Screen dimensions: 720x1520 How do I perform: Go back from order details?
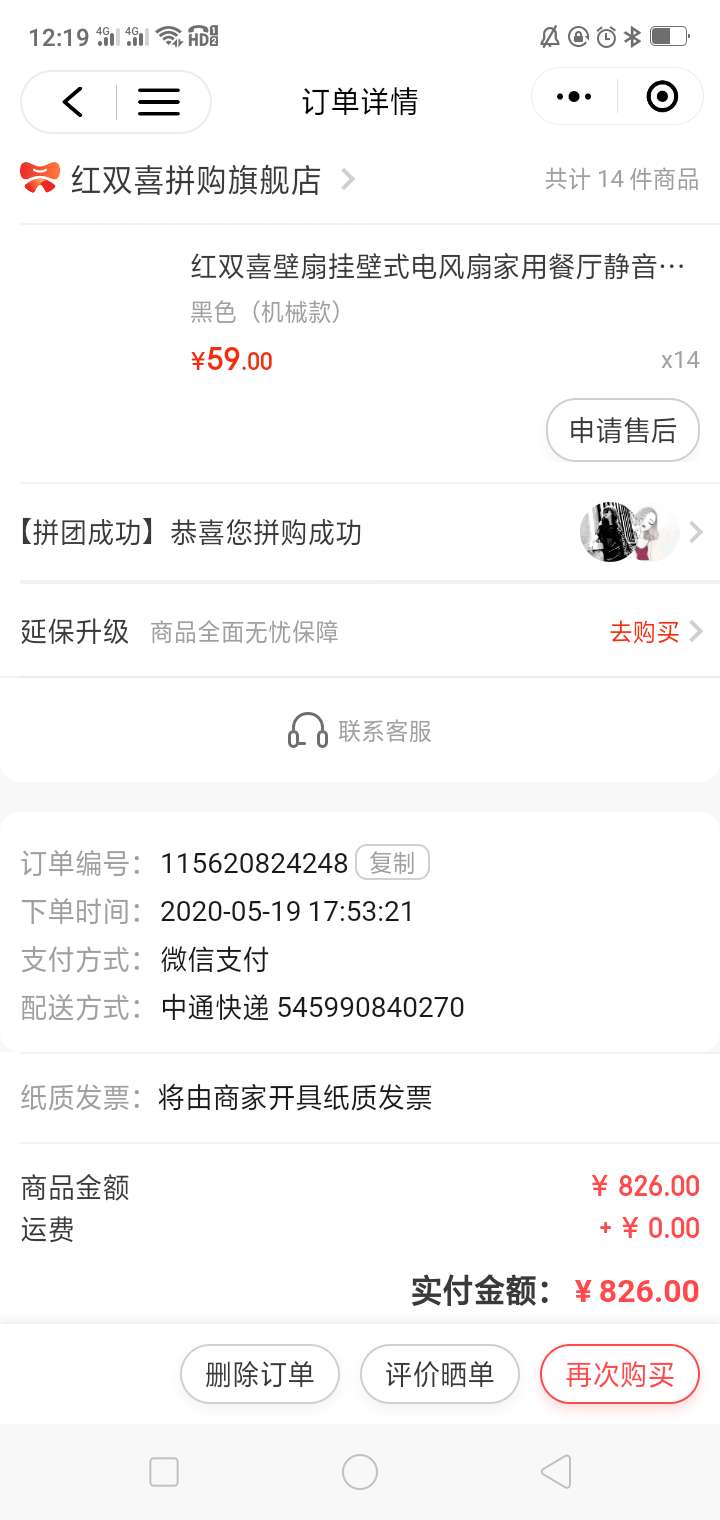click(x=72, y=101)
